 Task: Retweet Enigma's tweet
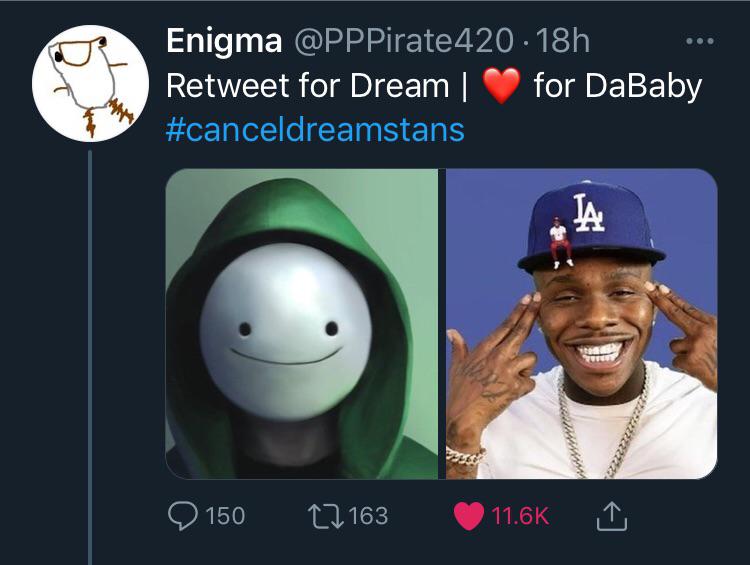click(x=327, y=516)
